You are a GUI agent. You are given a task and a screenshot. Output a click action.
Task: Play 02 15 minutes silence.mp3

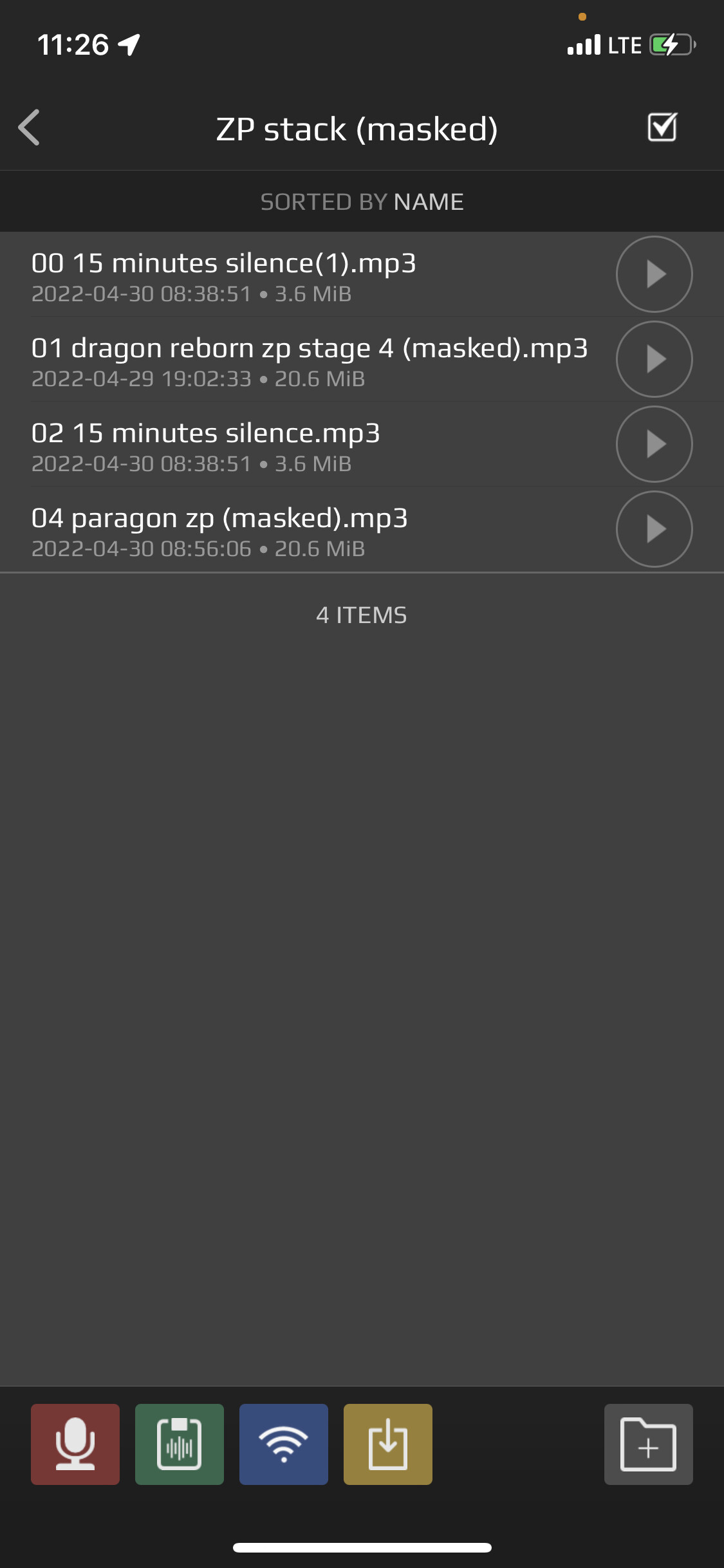(654, 444)
